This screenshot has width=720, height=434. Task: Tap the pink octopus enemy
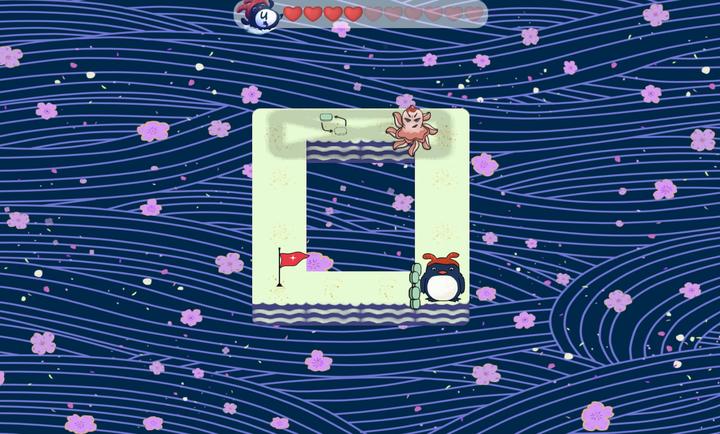pyautogui.click(x=412, y=130)
